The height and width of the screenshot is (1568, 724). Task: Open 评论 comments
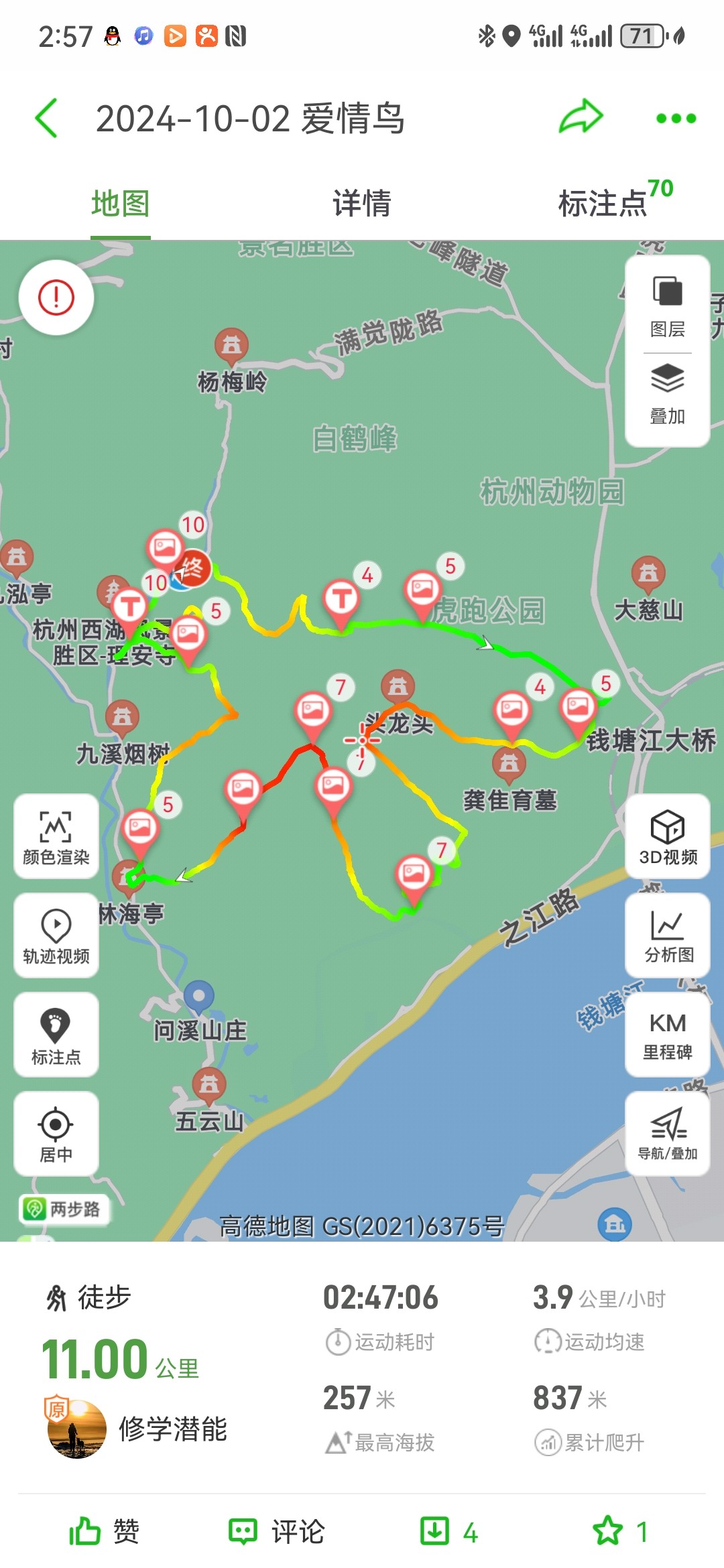[x=277, y=1532]
